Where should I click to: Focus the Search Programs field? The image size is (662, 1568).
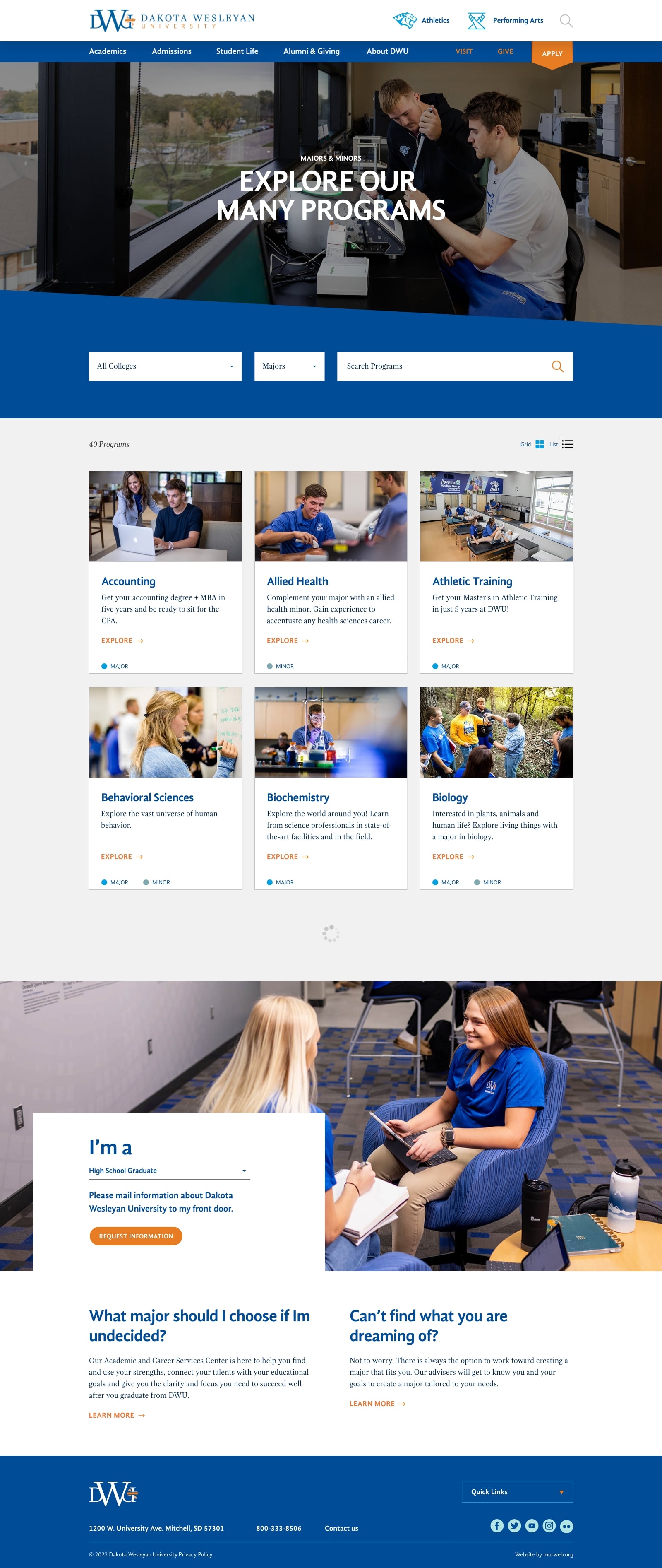(444, 366)
